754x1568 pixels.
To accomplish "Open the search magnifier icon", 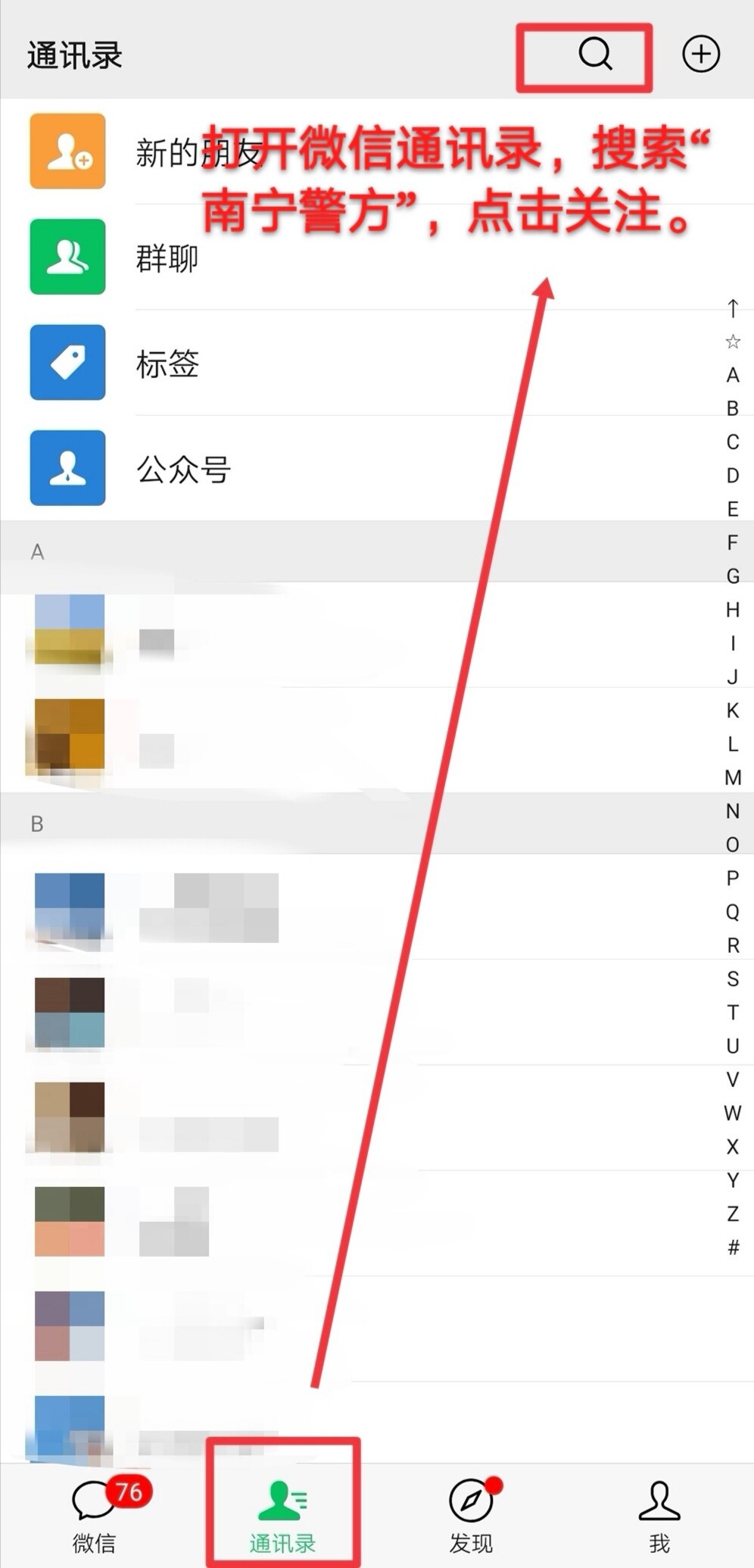I will (595, 55).
